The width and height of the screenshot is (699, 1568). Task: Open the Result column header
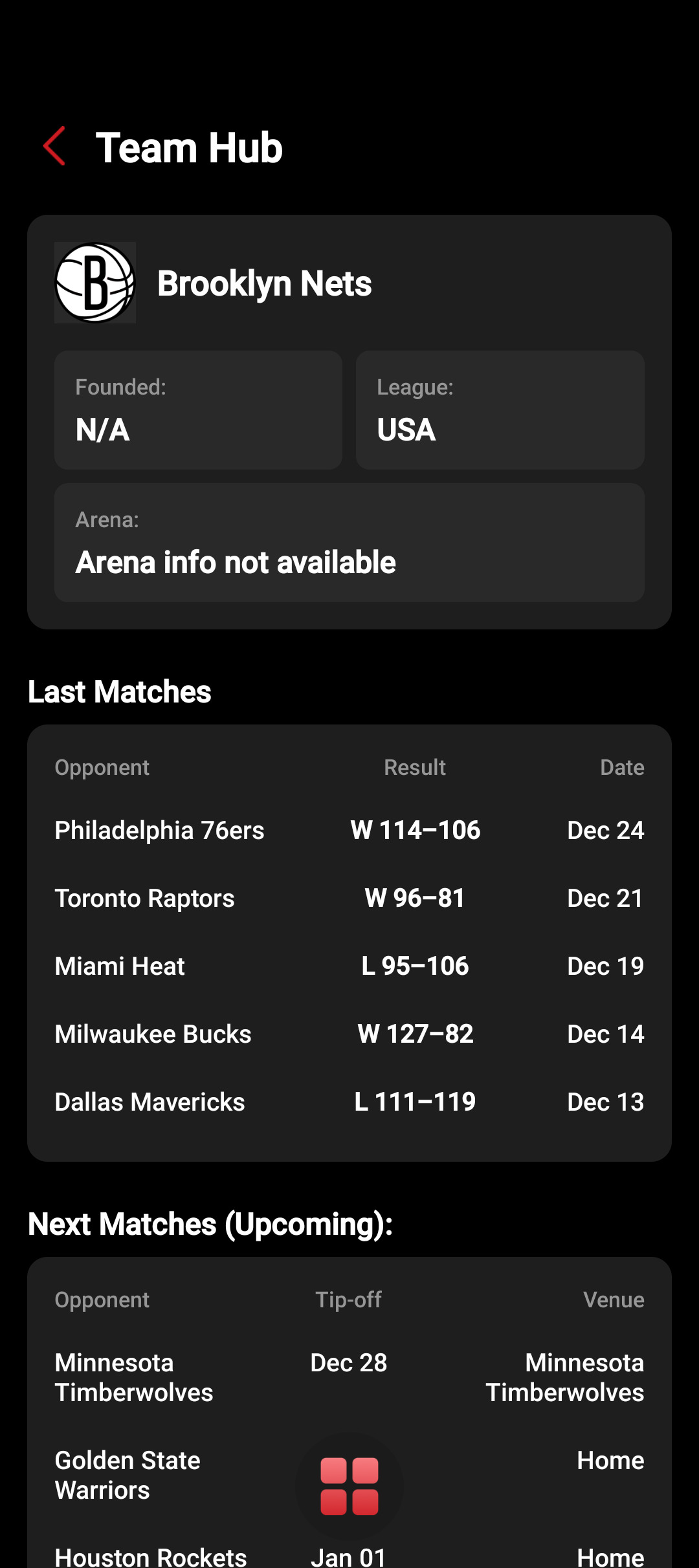(x=416, y=767)
